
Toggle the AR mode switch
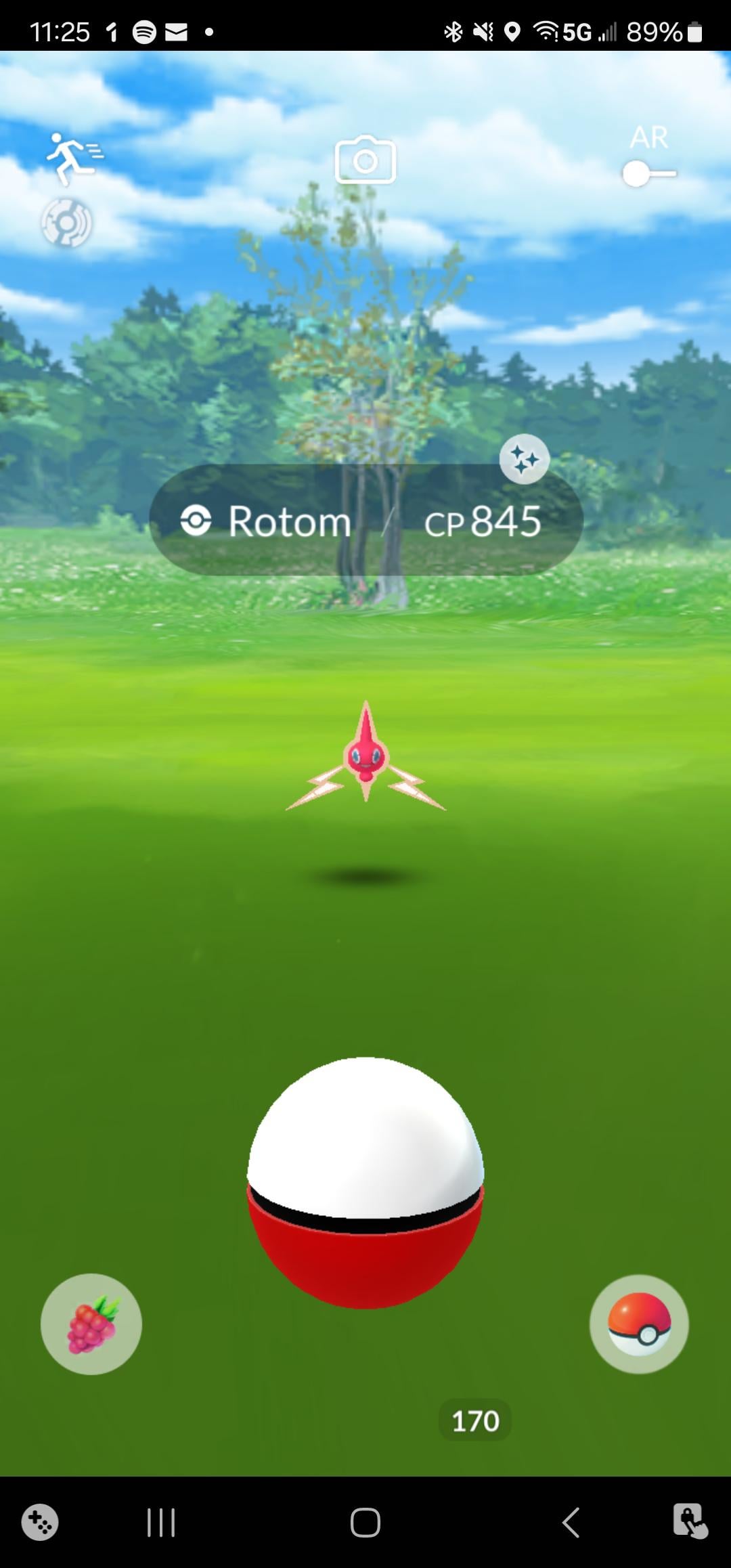click(x=648, y=173)
